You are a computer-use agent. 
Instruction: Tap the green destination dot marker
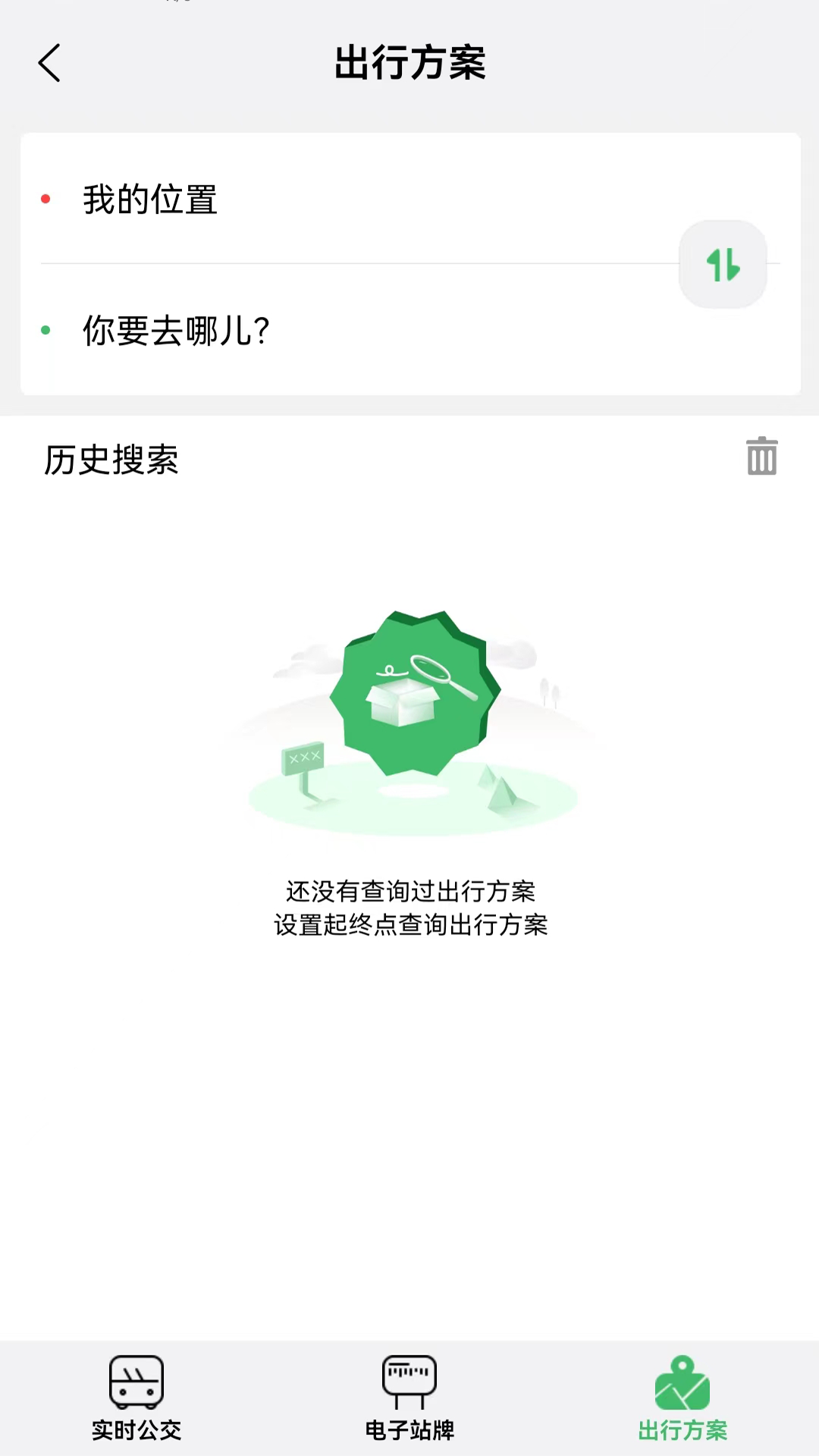[x=47, y=331]
